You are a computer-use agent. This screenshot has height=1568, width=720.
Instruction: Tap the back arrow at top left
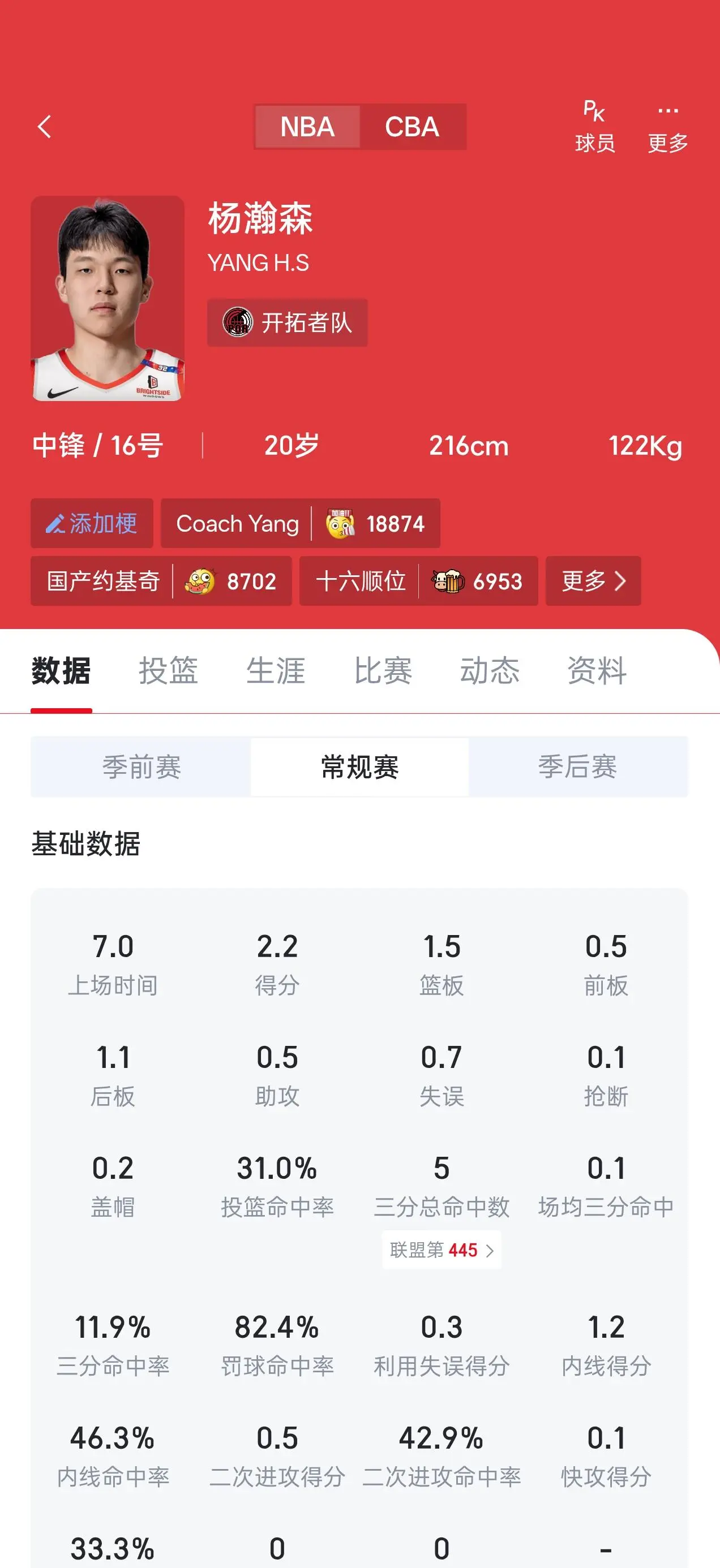click(43, 126)
